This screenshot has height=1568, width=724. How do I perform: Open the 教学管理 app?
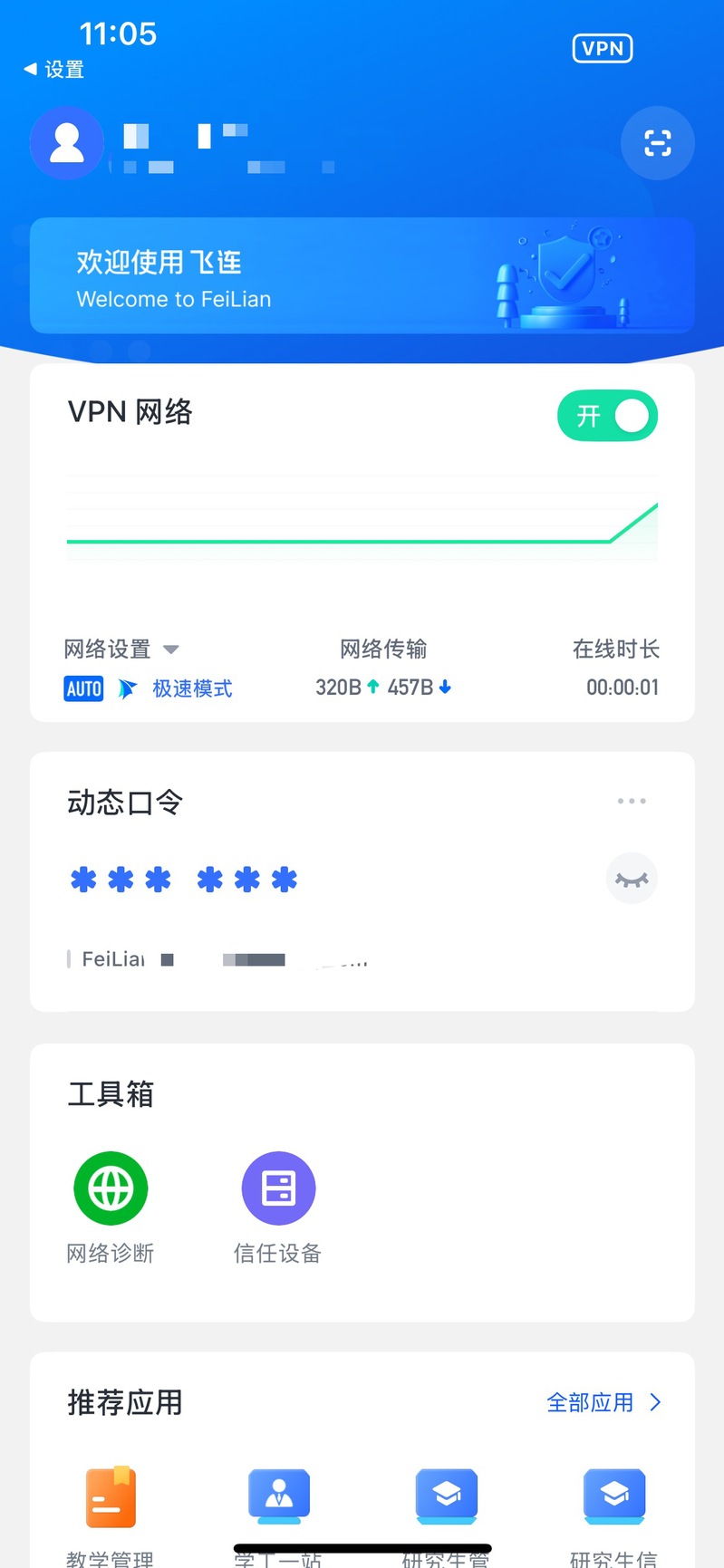click(111, 1498)
